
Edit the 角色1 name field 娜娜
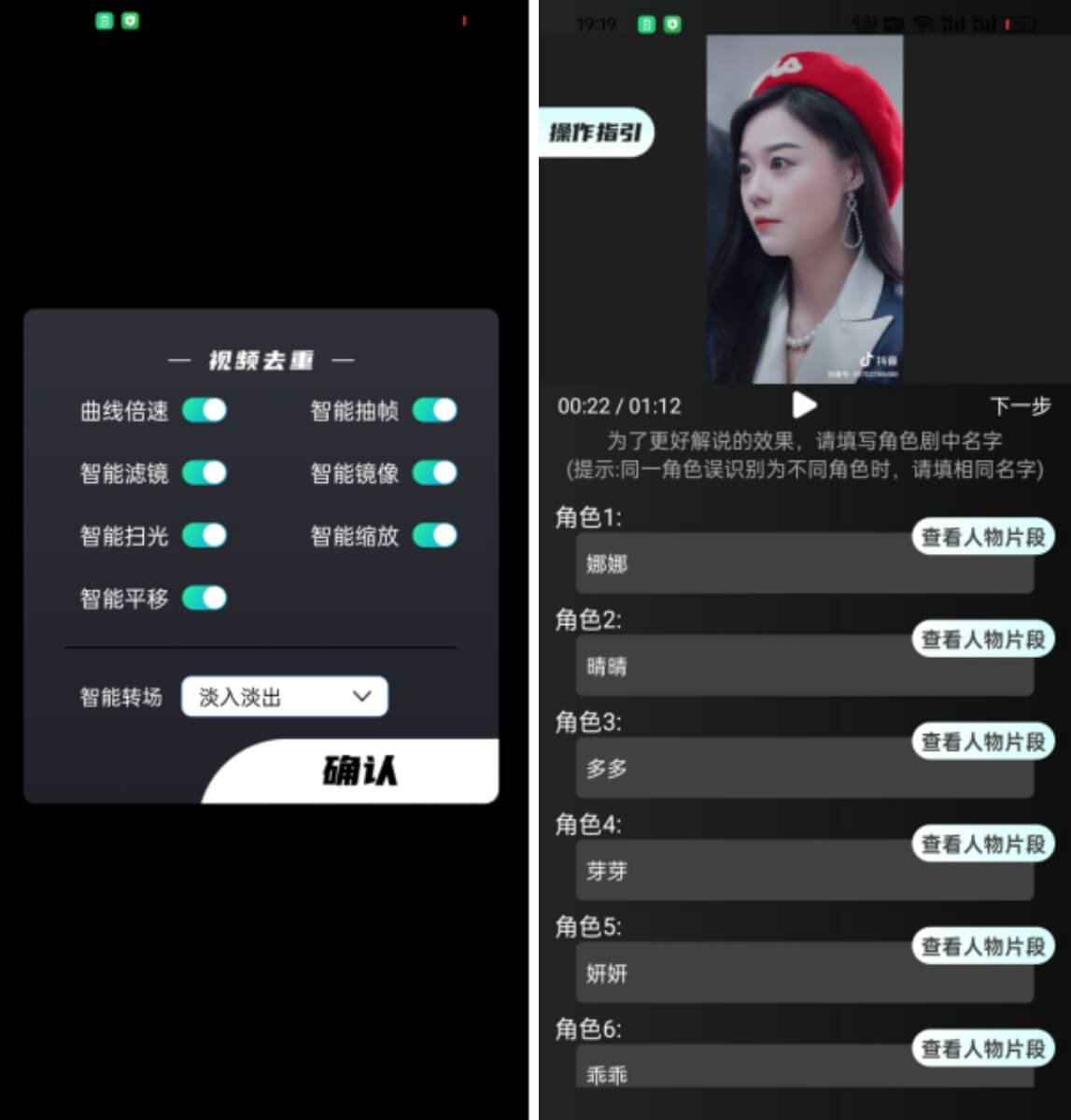coord(738,565)
